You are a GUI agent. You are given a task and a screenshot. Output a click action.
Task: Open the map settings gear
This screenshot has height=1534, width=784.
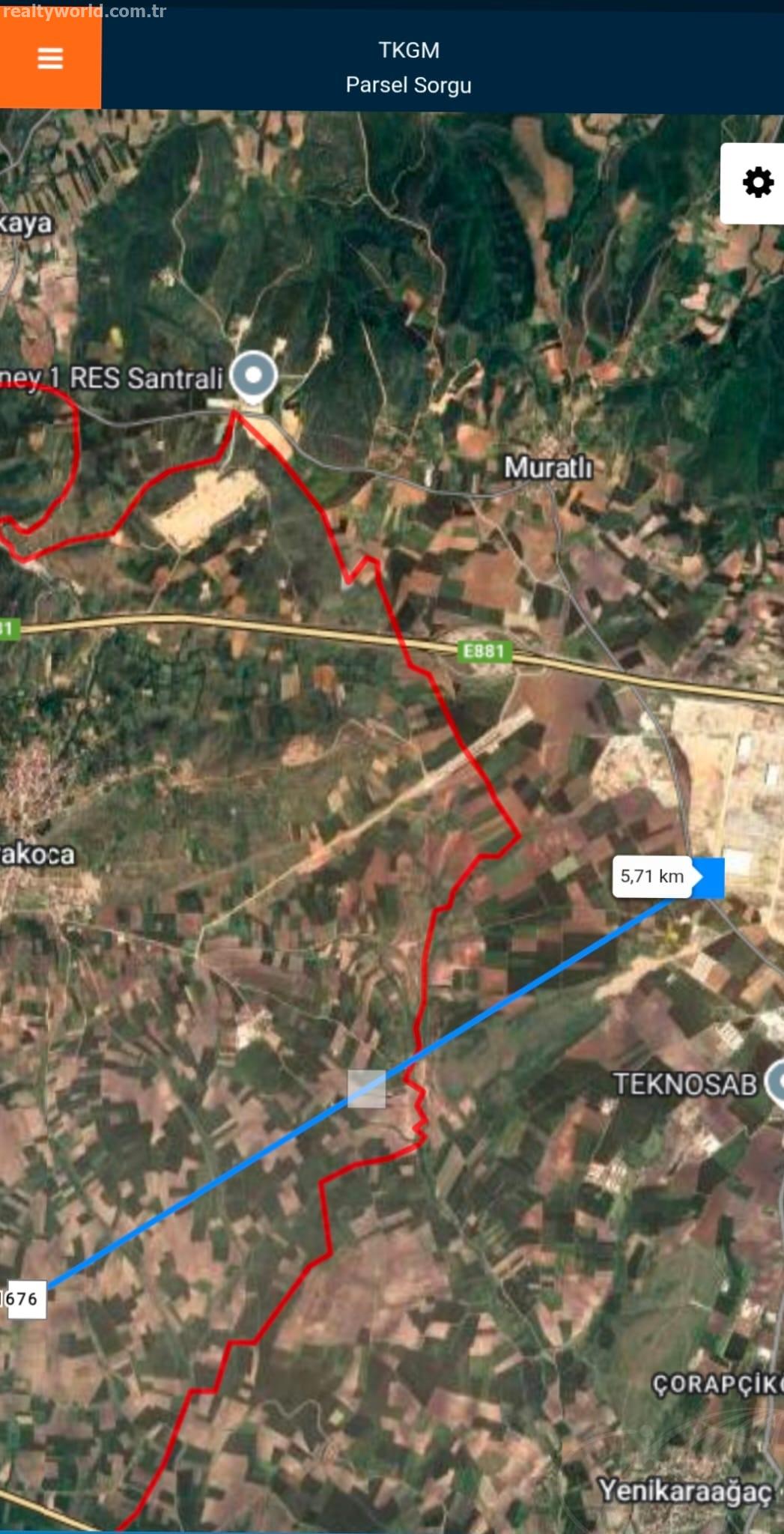coord(756,183)
